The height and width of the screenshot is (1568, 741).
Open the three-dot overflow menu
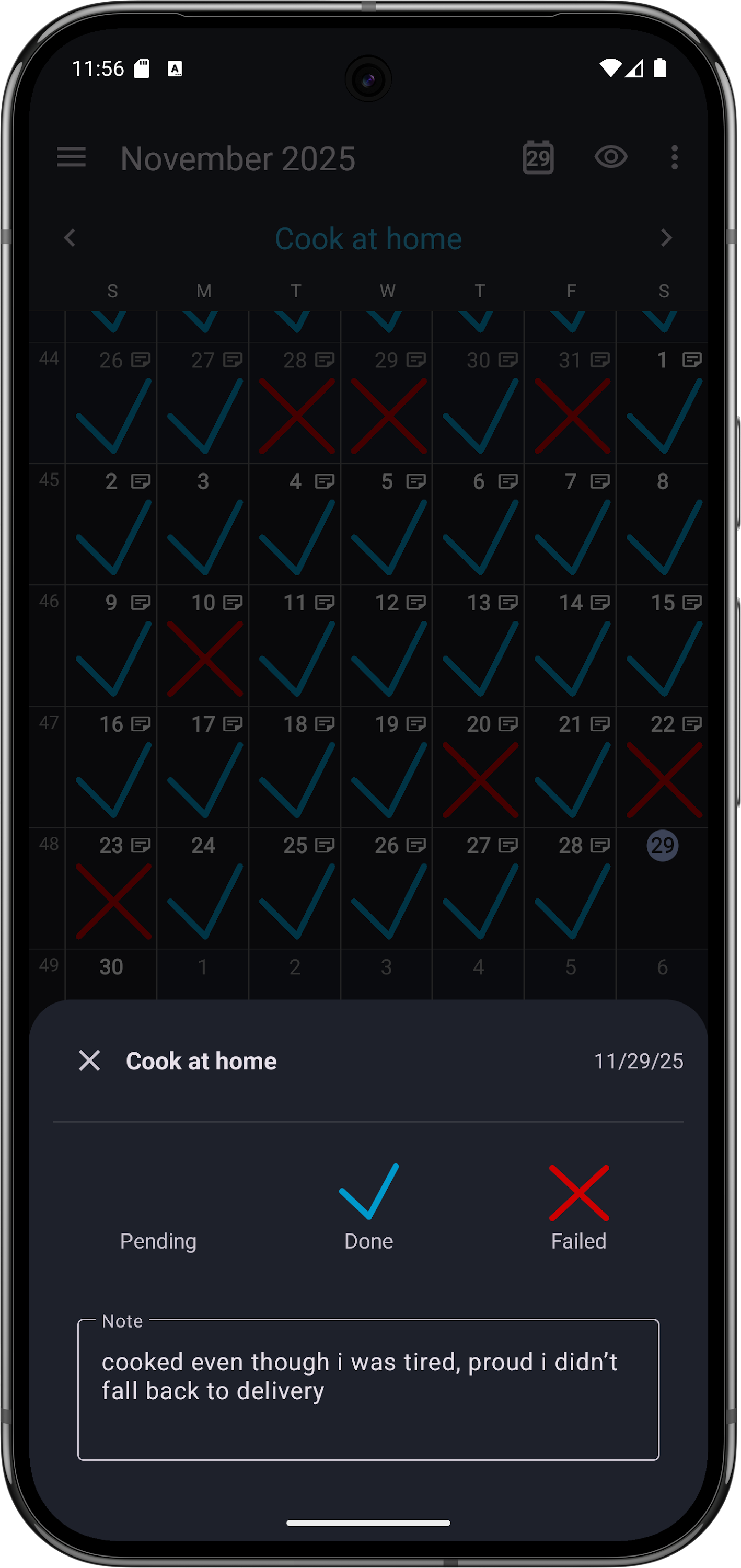click(x=674, y=158)
